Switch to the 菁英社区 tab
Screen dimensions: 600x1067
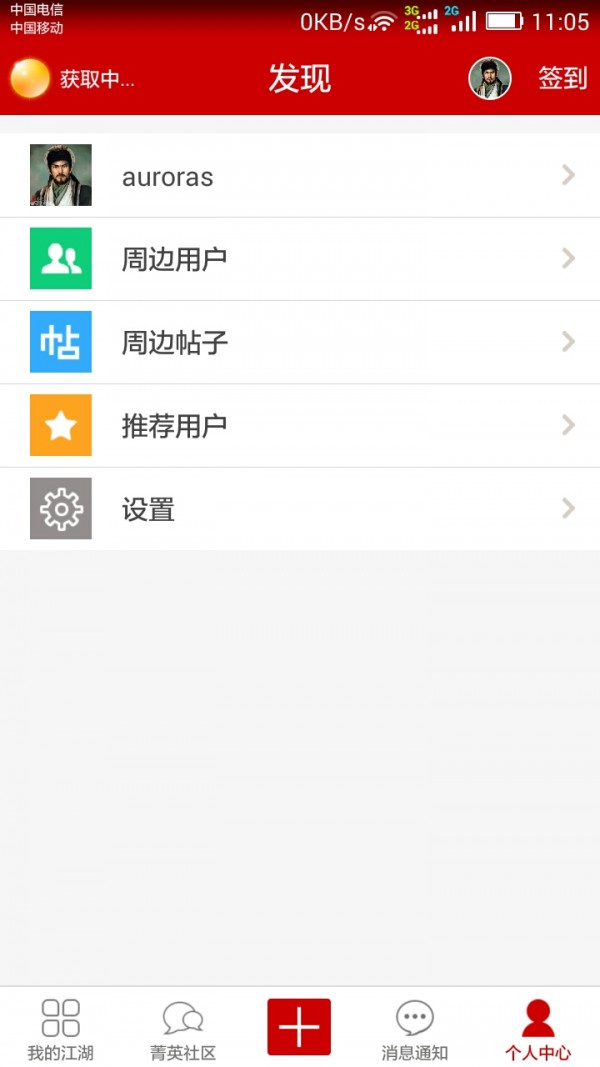pyautogui.click(x=183, y=1028)
